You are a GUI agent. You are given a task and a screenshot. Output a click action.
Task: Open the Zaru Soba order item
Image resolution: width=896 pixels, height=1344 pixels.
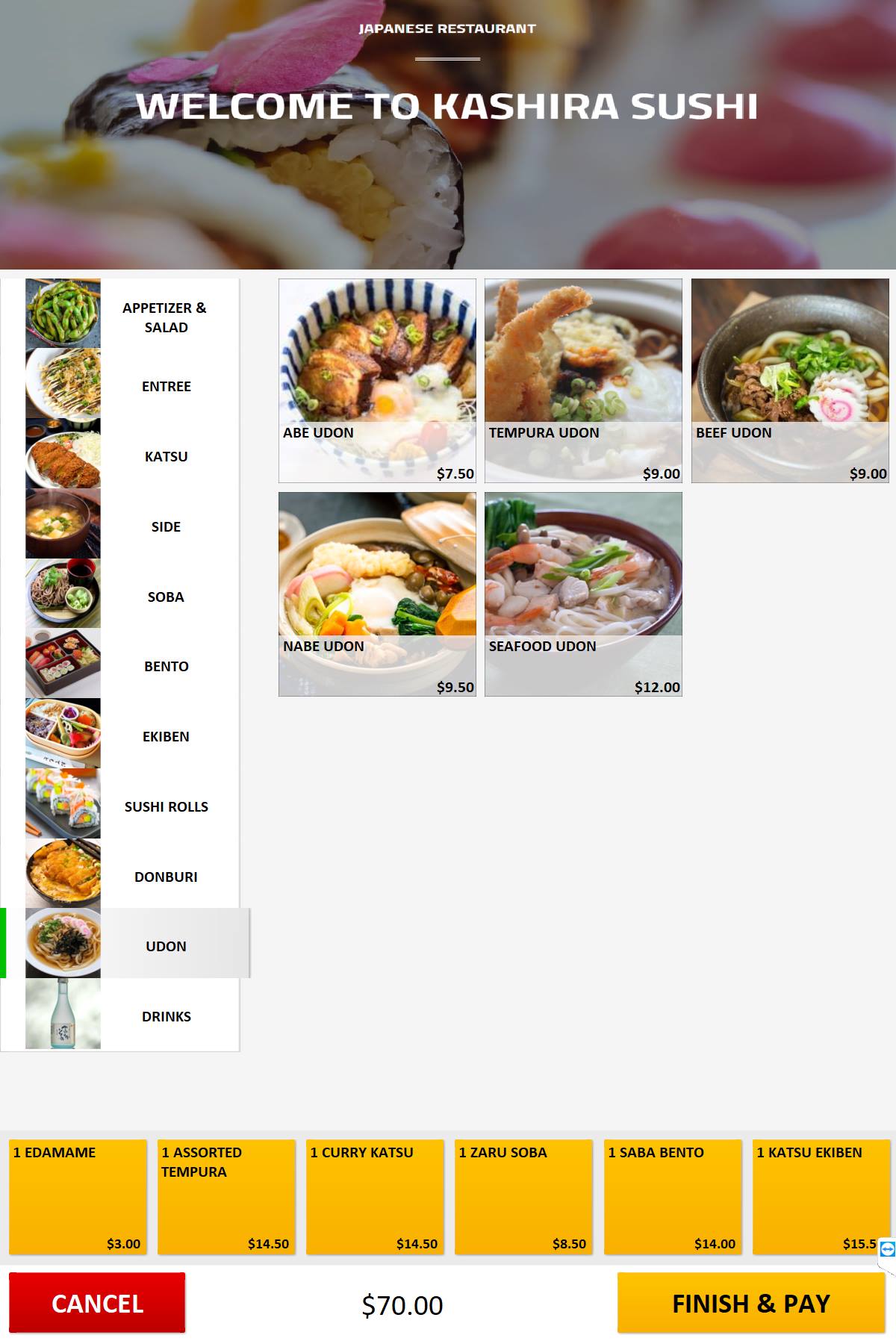[523, 1197]
